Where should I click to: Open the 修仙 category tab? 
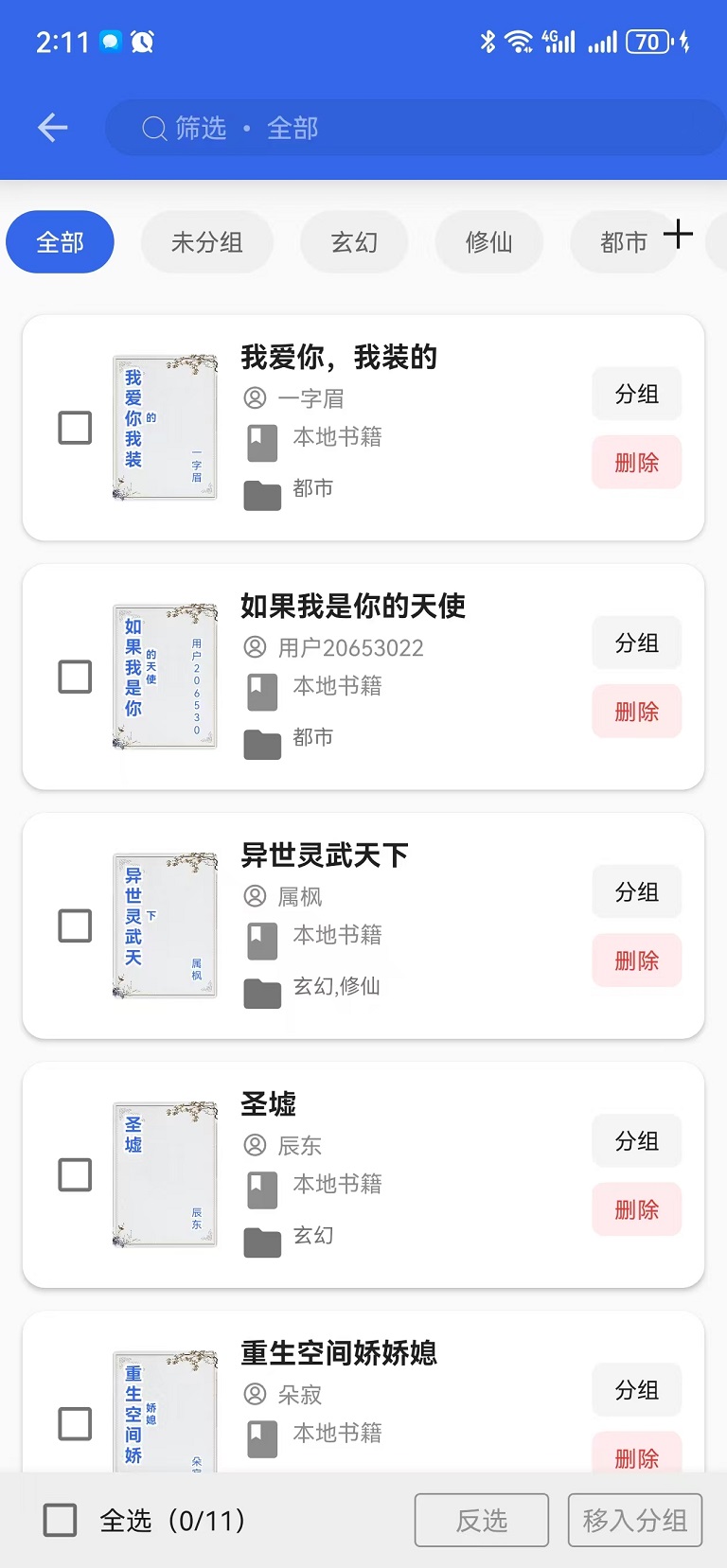click(488, 241)
